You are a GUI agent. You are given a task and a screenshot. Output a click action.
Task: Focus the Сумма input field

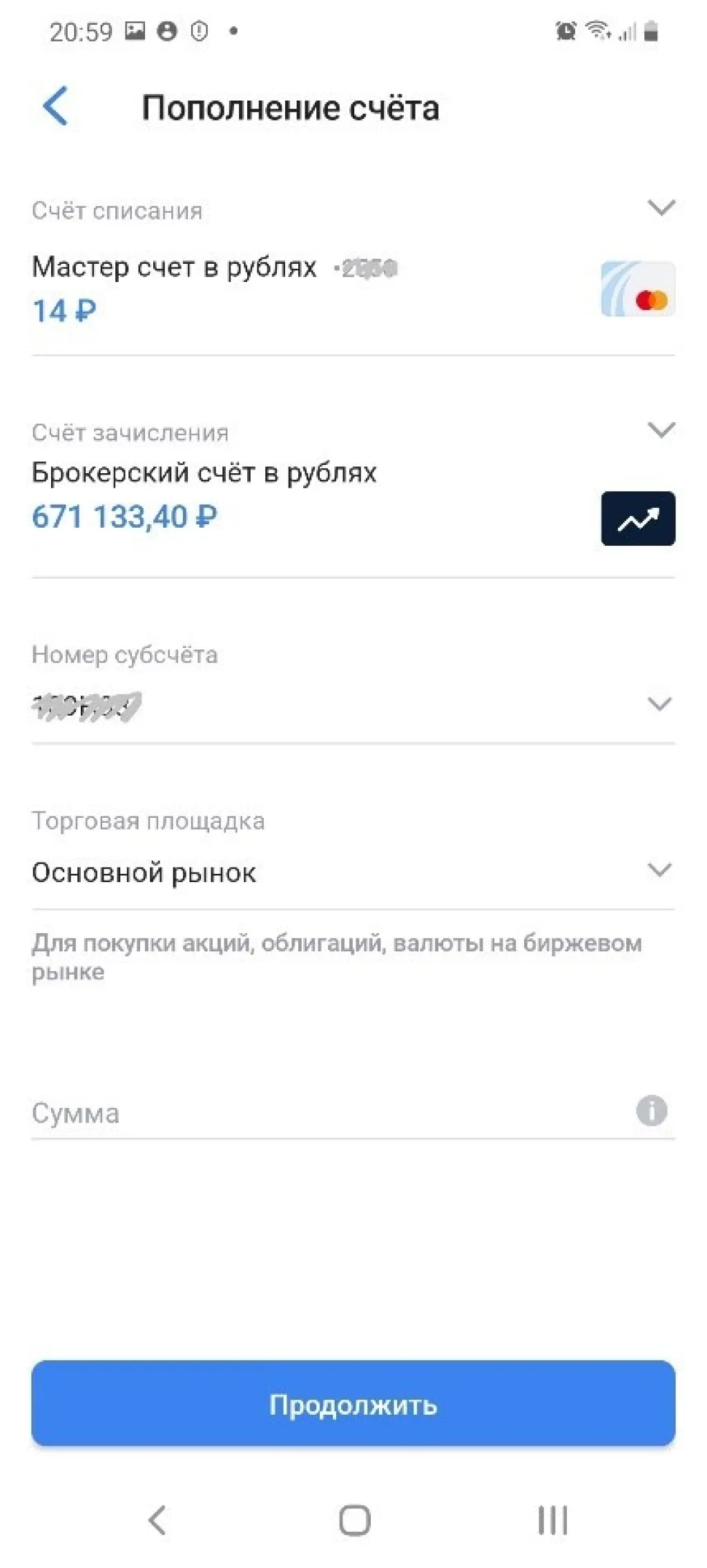(x=325, y=1113)
